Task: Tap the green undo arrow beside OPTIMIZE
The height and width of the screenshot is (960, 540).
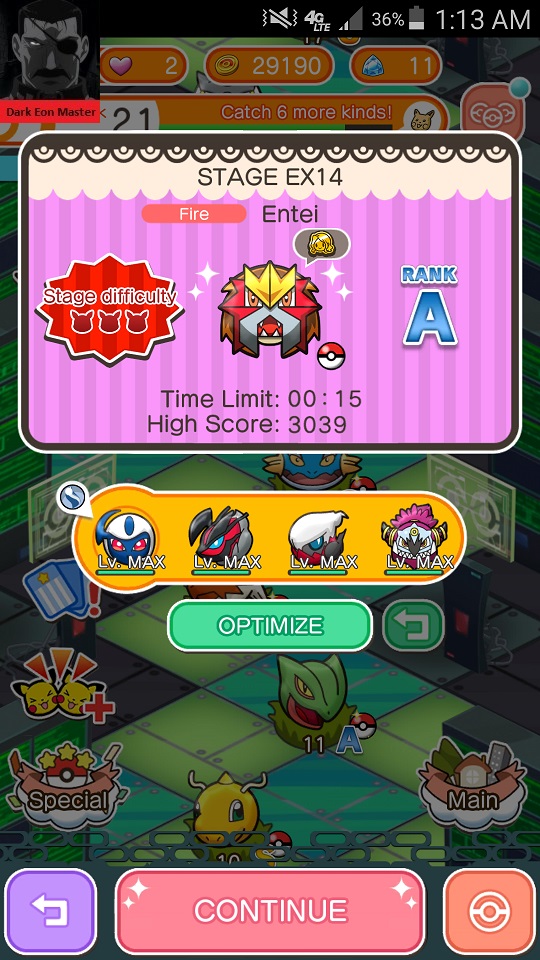Action: 413,625
